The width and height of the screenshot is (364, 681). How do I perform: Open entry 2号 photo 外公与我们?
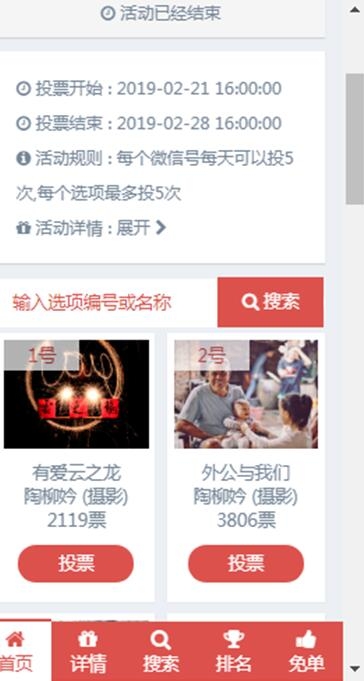[x=246, y=394]
